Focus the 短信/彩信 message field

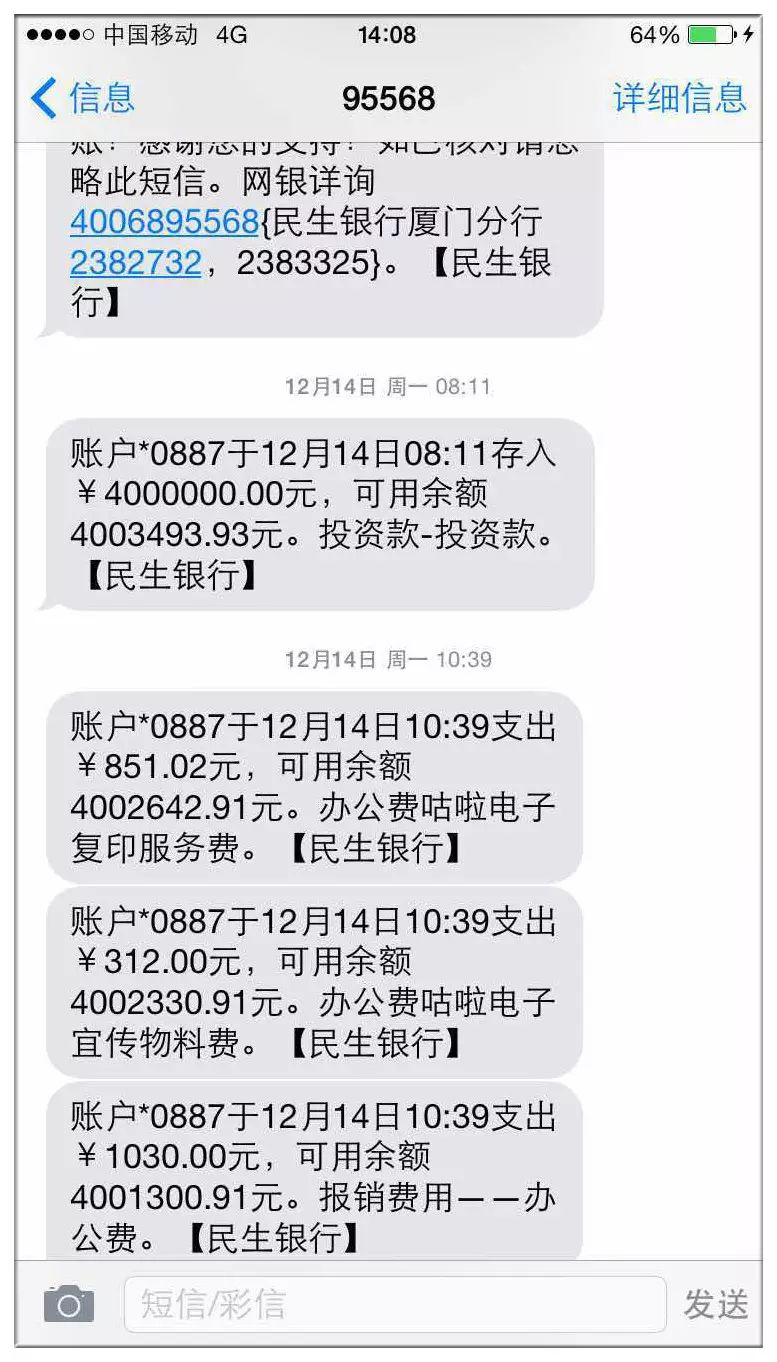[395, 1304]
